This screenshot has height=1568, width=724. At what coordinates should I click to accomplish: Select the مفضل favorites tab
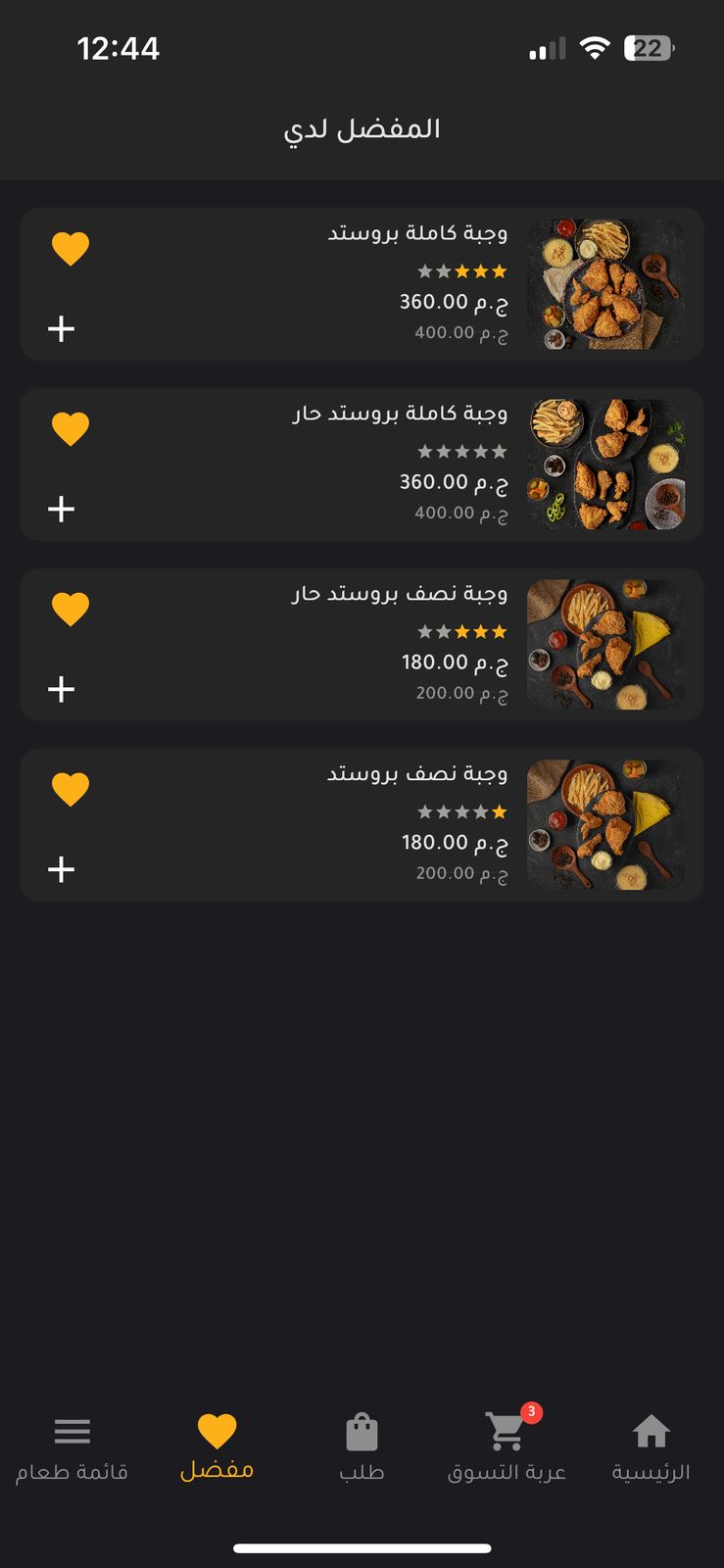(x=217, y=1446)
